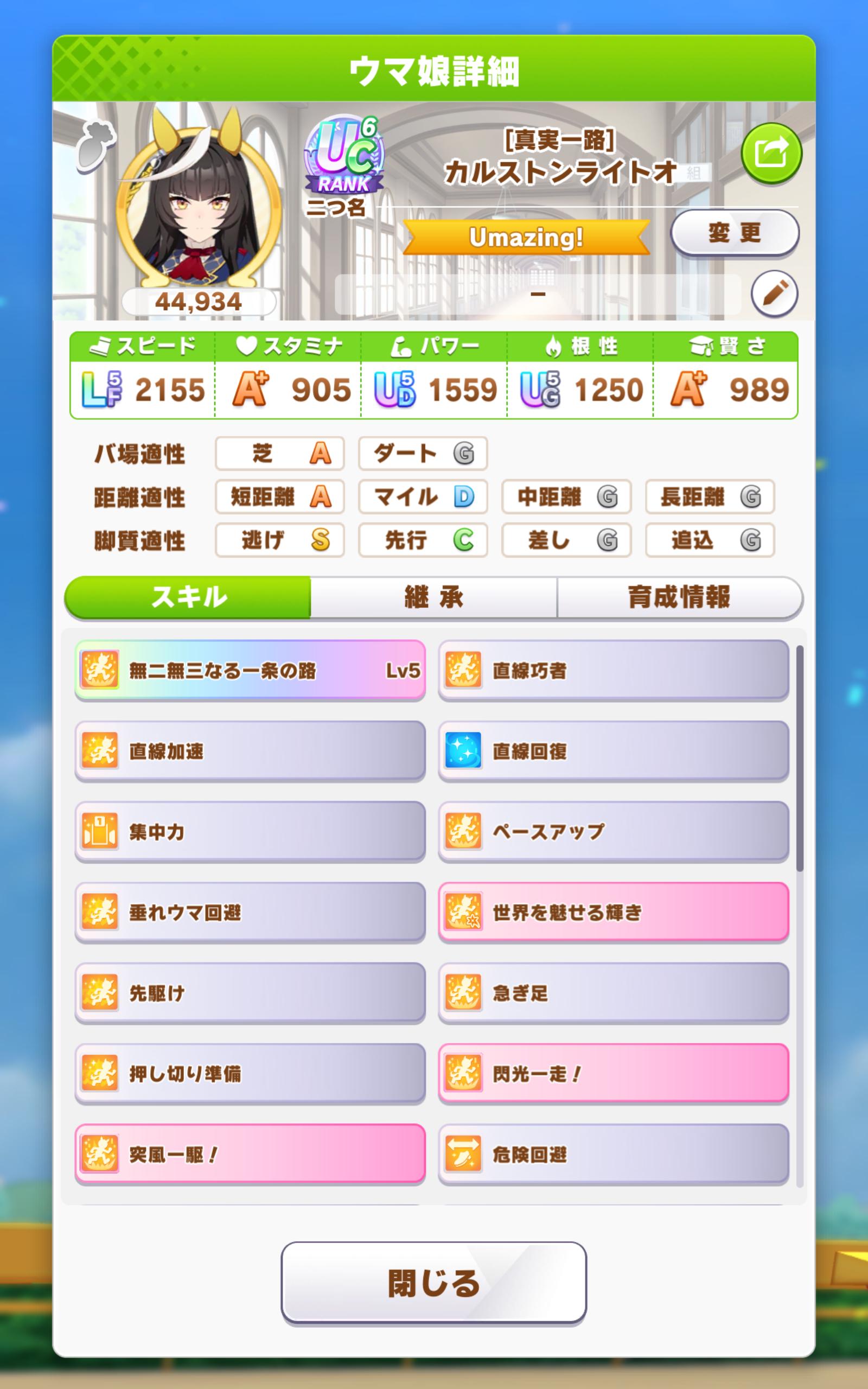View the 閃光一走！ skill

point(613,1073)
